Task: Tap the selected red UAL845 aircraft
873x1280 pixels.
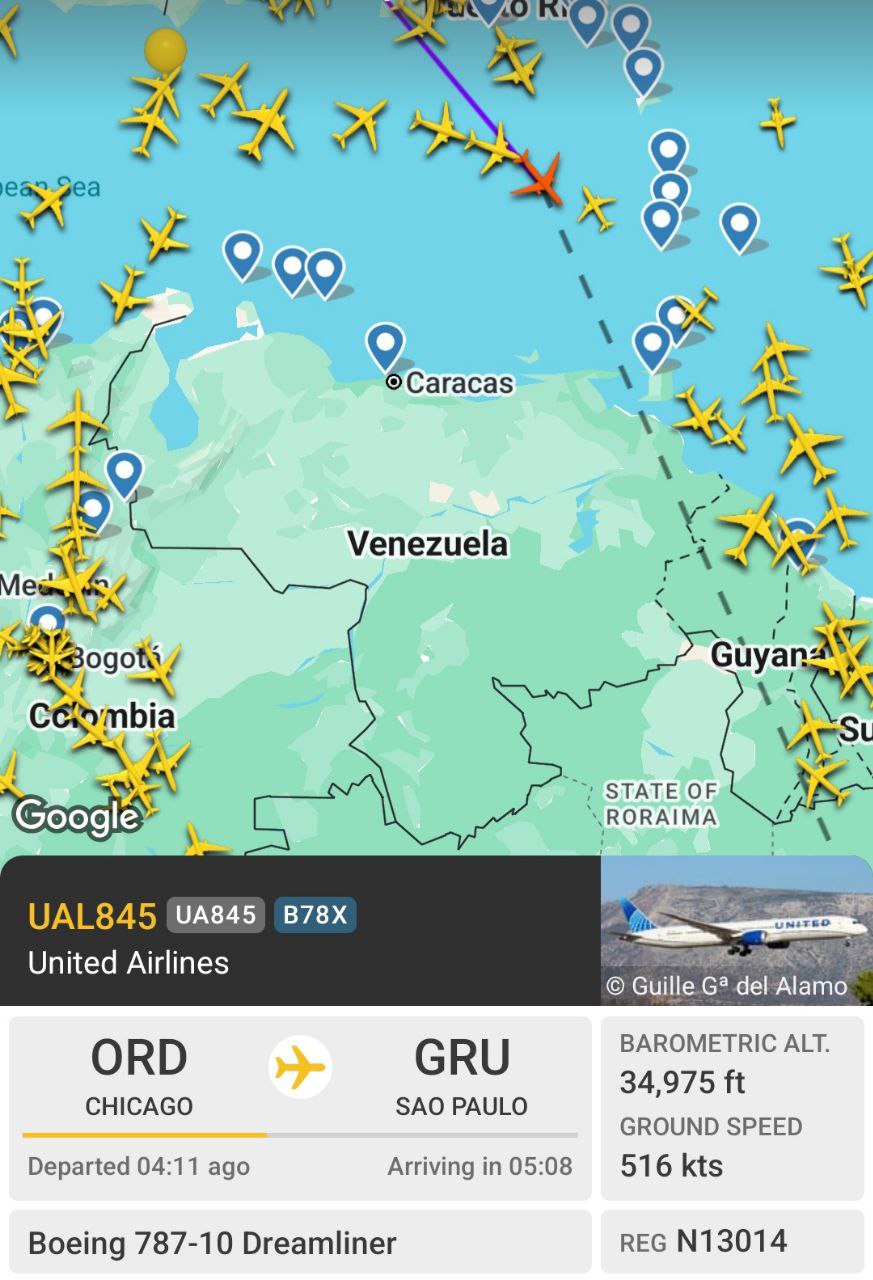Action: (540, 178)
